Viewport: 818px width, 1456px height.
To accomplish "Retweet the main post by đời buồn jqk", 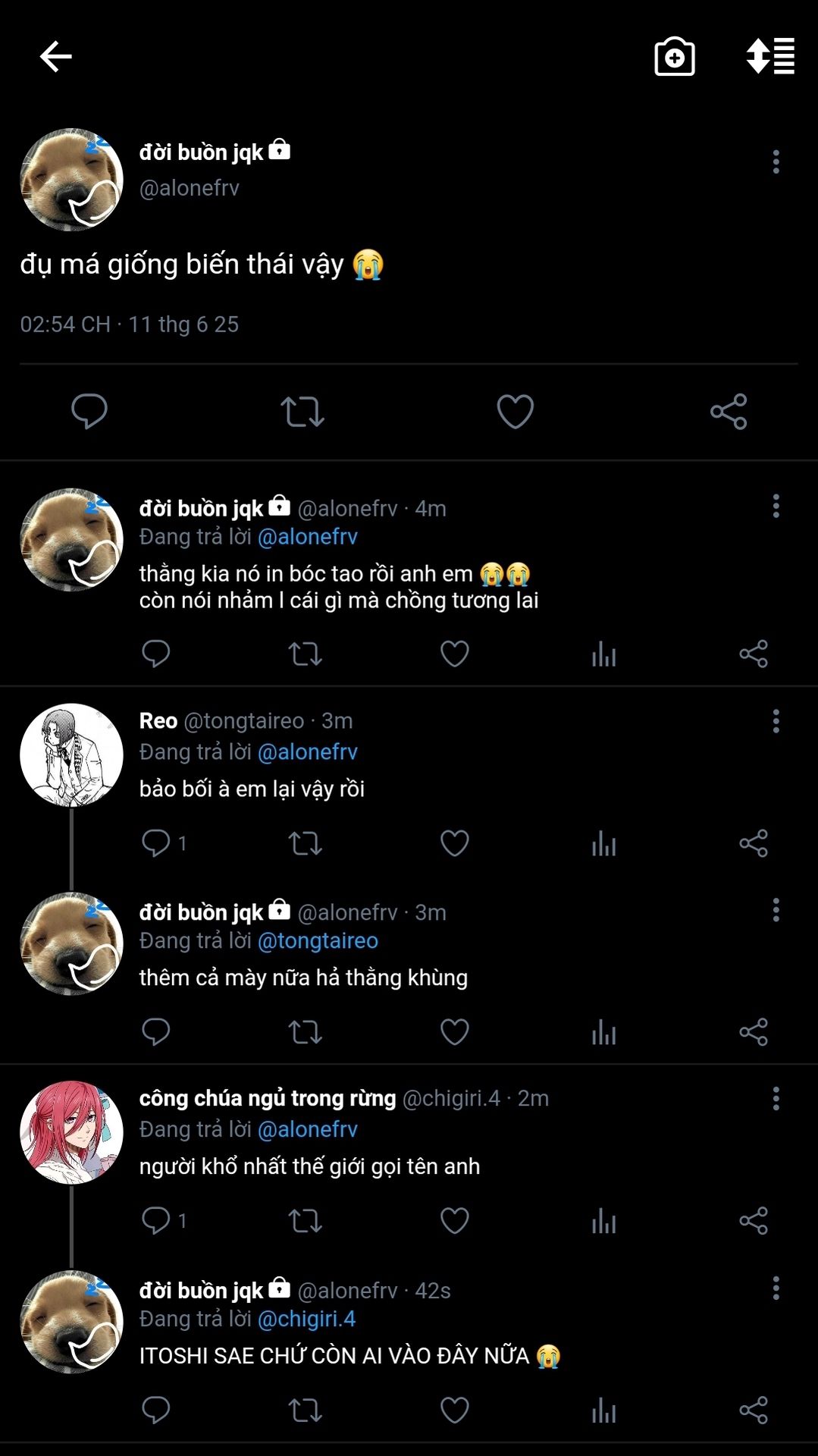I will click(302, 412).
